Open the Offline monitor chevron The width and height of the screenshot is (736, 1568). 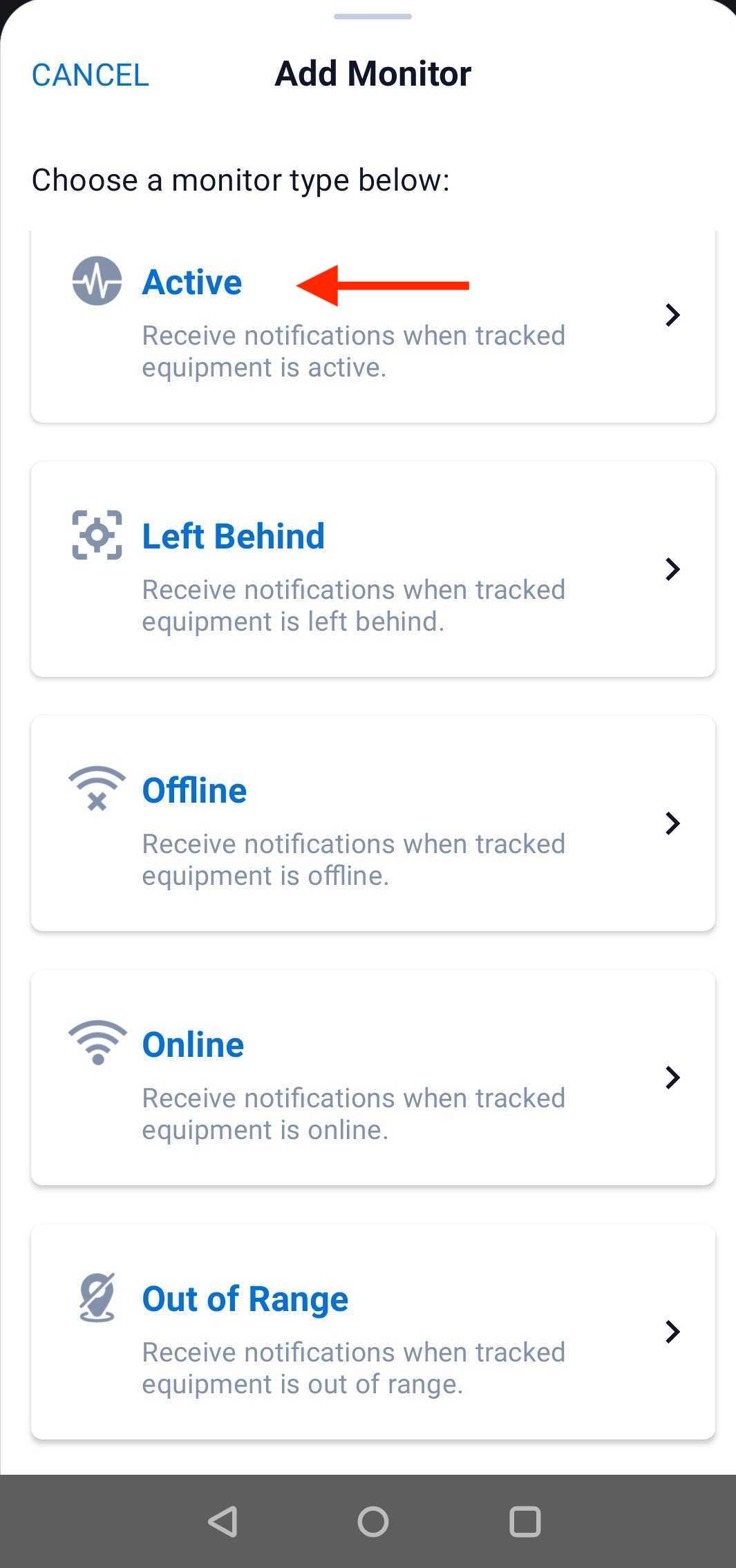pyautogui.click(x=672, y=823)
